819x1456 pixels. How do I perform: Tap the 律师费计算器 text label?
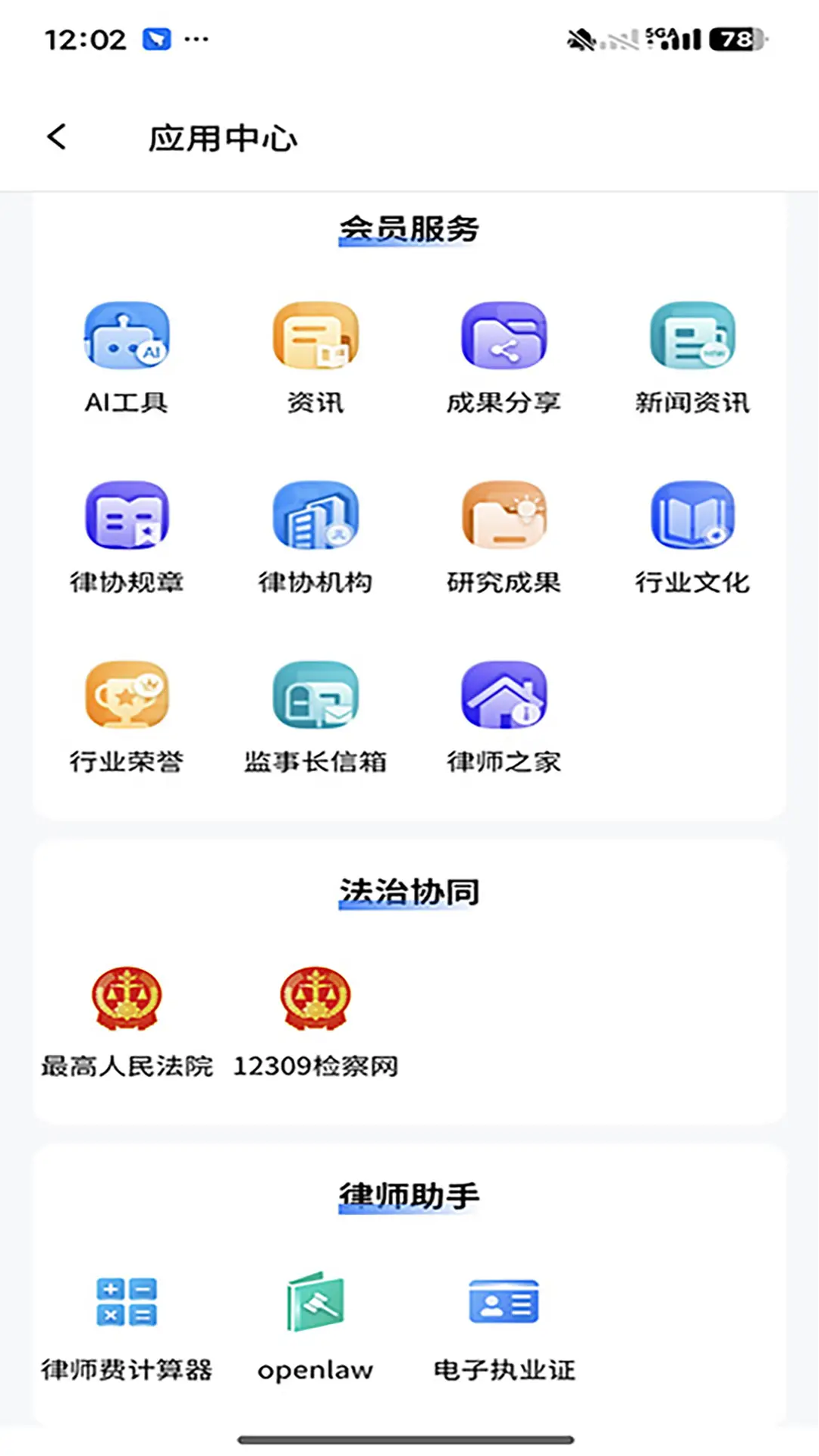point(126,1370)
